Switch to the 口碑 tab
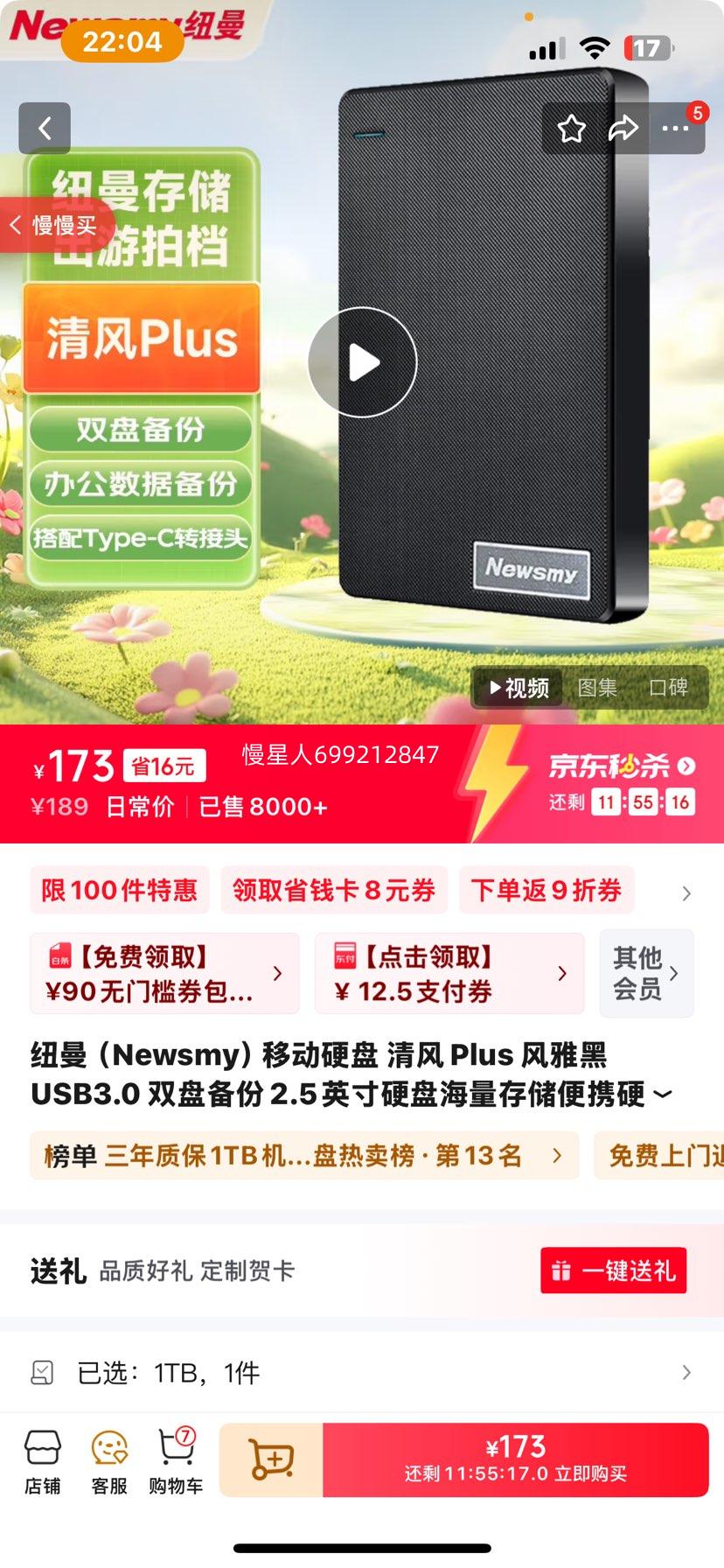724x1568 pixels. (666, 688)
